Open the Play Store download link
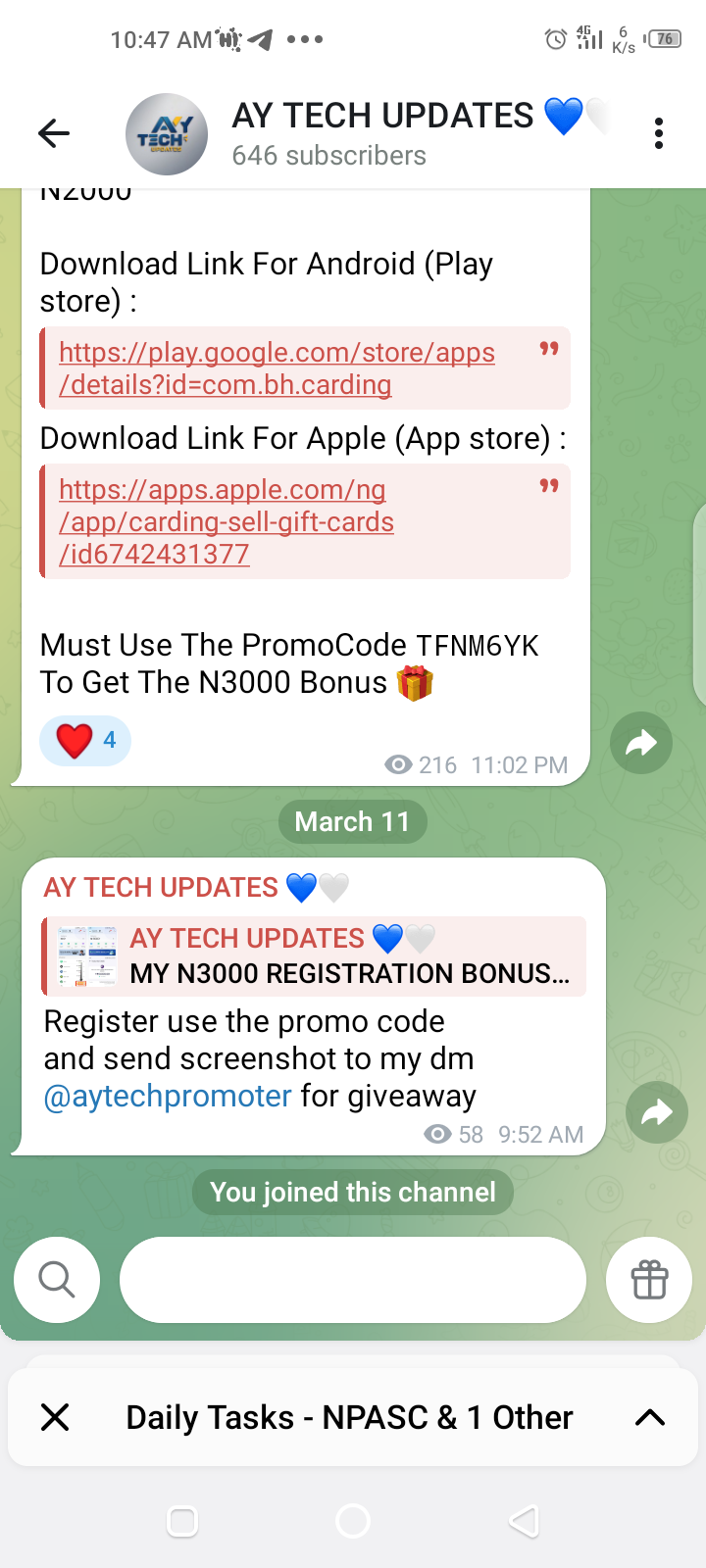 277,368
